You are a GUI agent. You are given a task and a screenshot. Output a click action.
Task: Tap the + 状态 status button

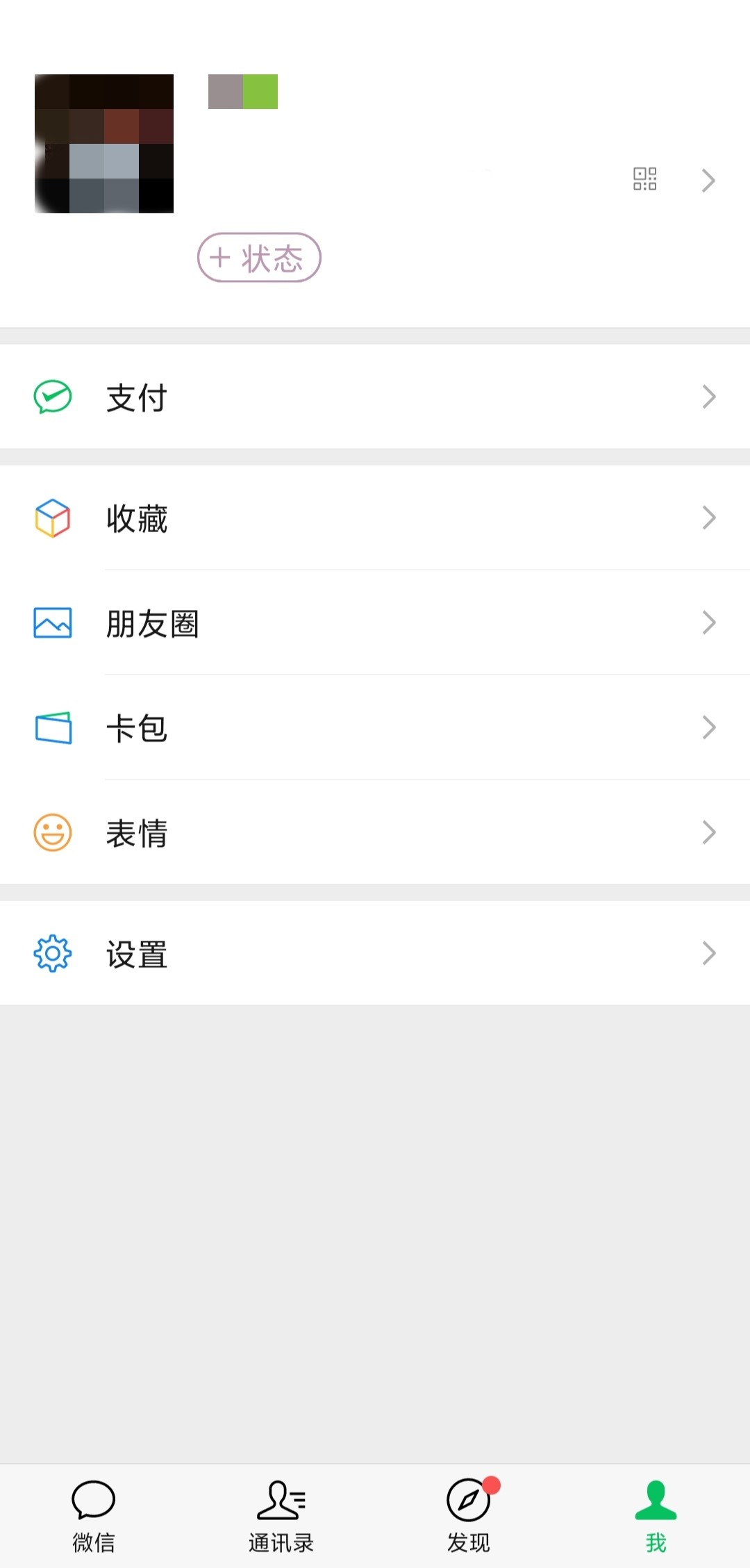click(x=259, y=257)
